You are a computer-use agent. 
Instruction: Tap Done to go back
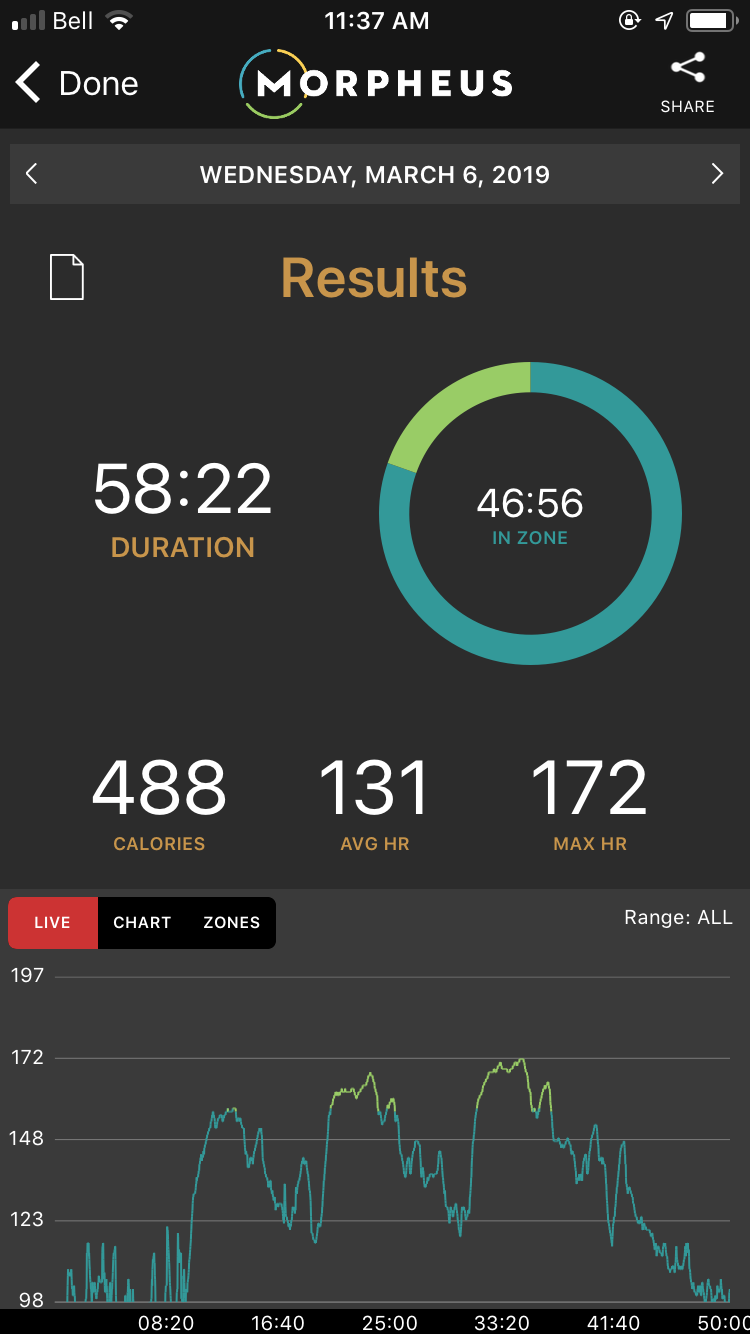pos(77,83)
